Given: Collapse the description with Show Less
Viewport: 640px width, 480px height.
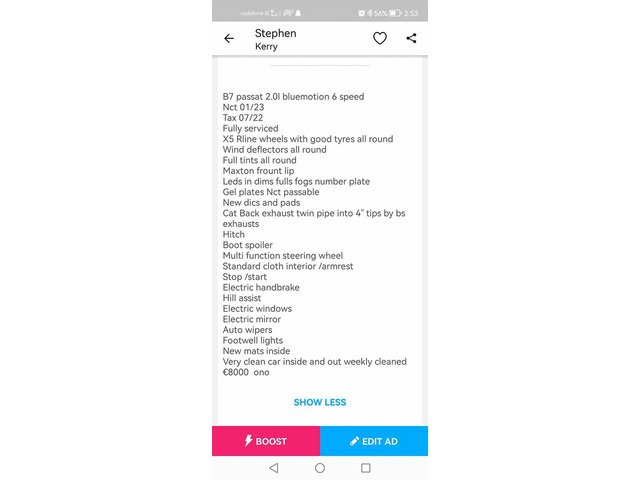Looking at the screenshot, I should point(320,402).
